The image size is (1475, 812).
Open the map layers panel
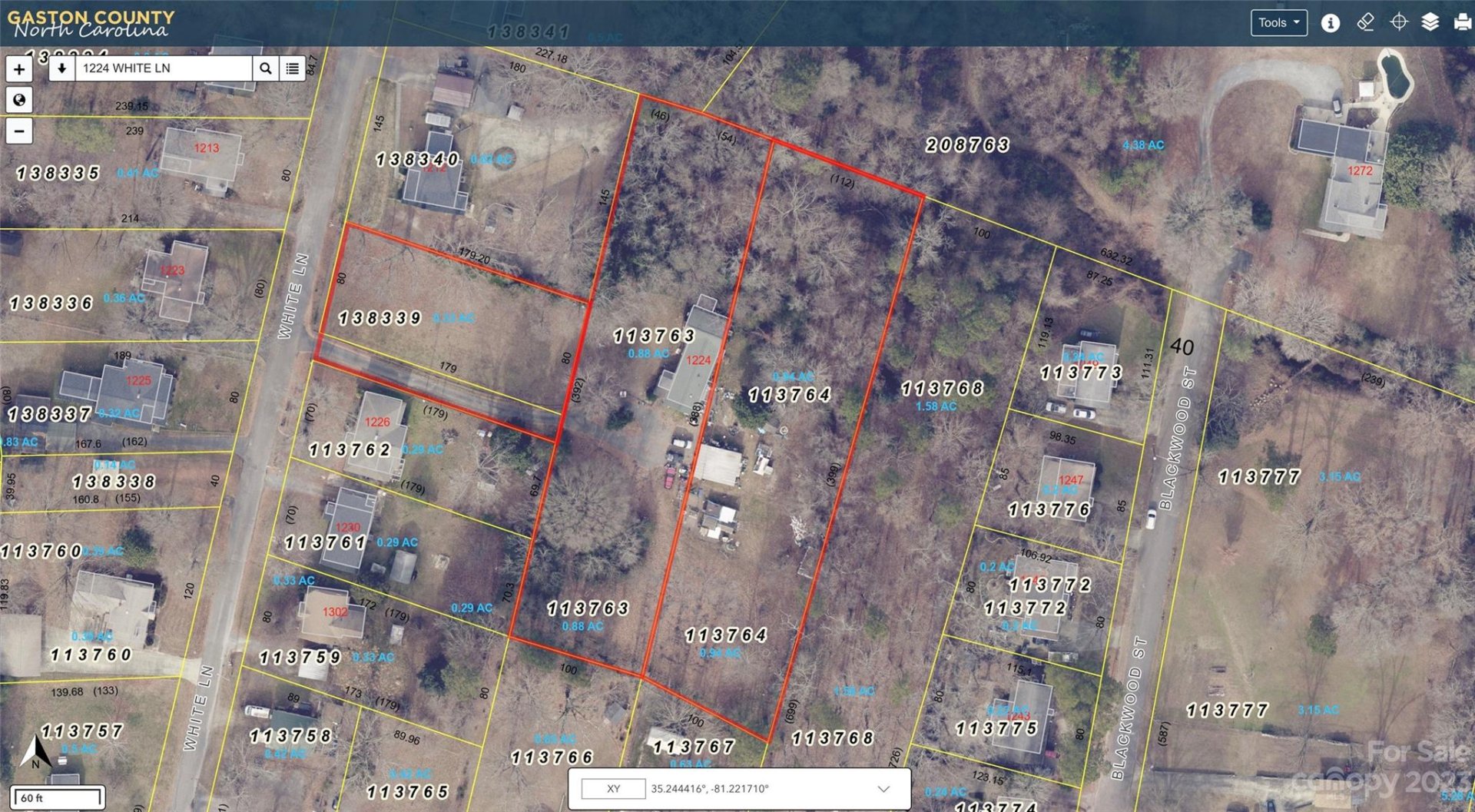coord(1430,22)
